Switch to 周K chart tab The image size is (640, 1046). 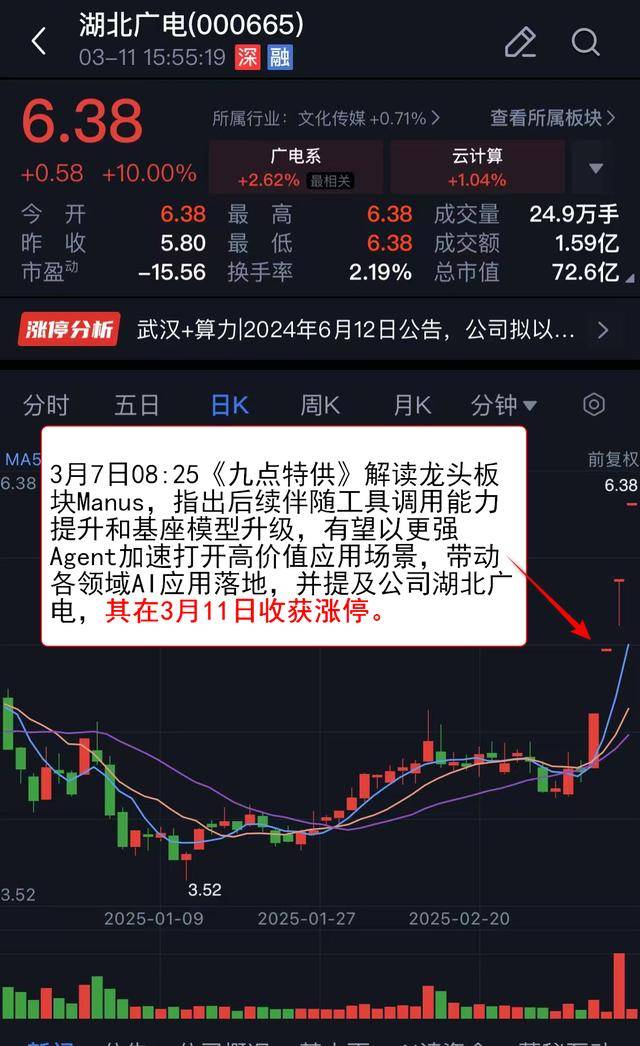pos(320,405)
